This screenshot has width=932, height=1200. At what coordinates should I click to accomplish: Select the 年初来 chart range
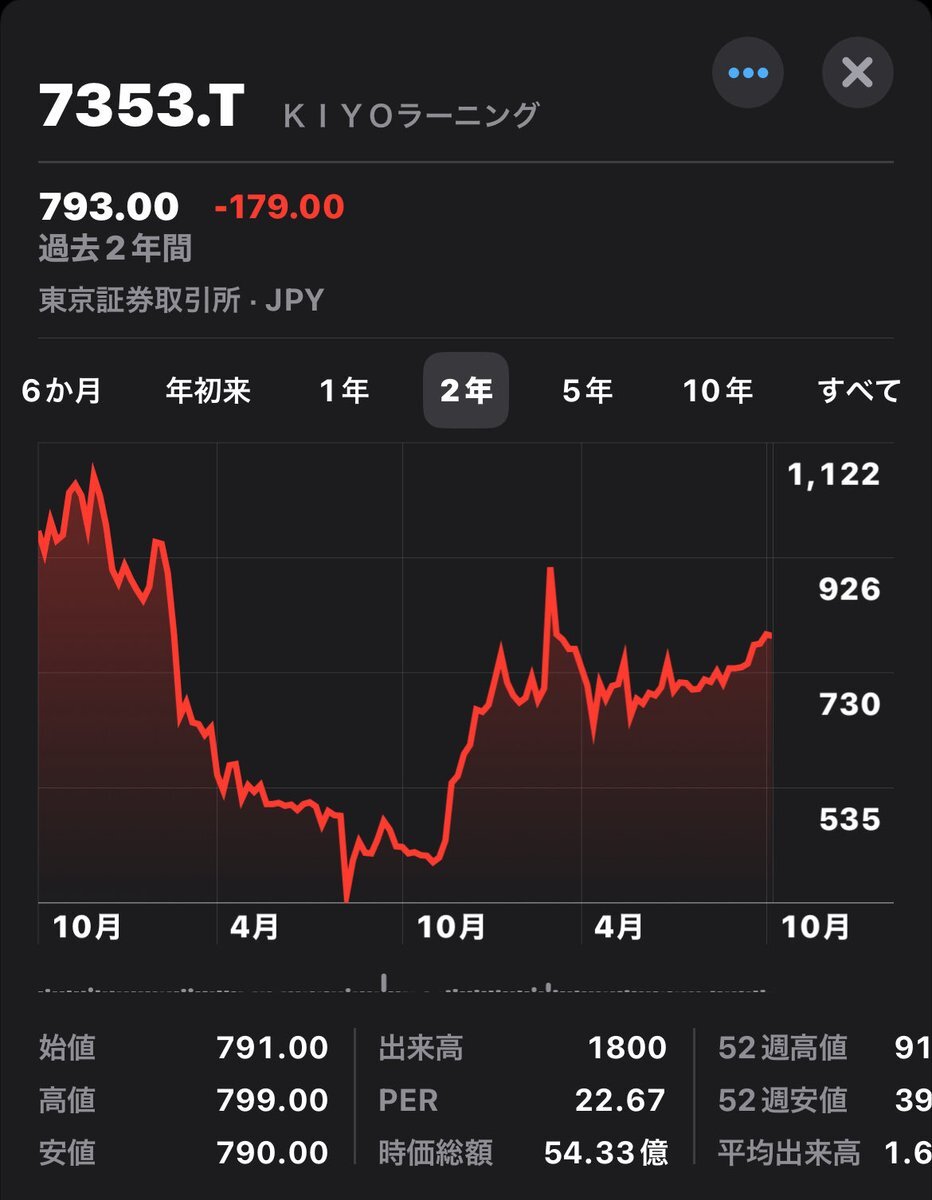pyautogui.click(x=208, y=390)
